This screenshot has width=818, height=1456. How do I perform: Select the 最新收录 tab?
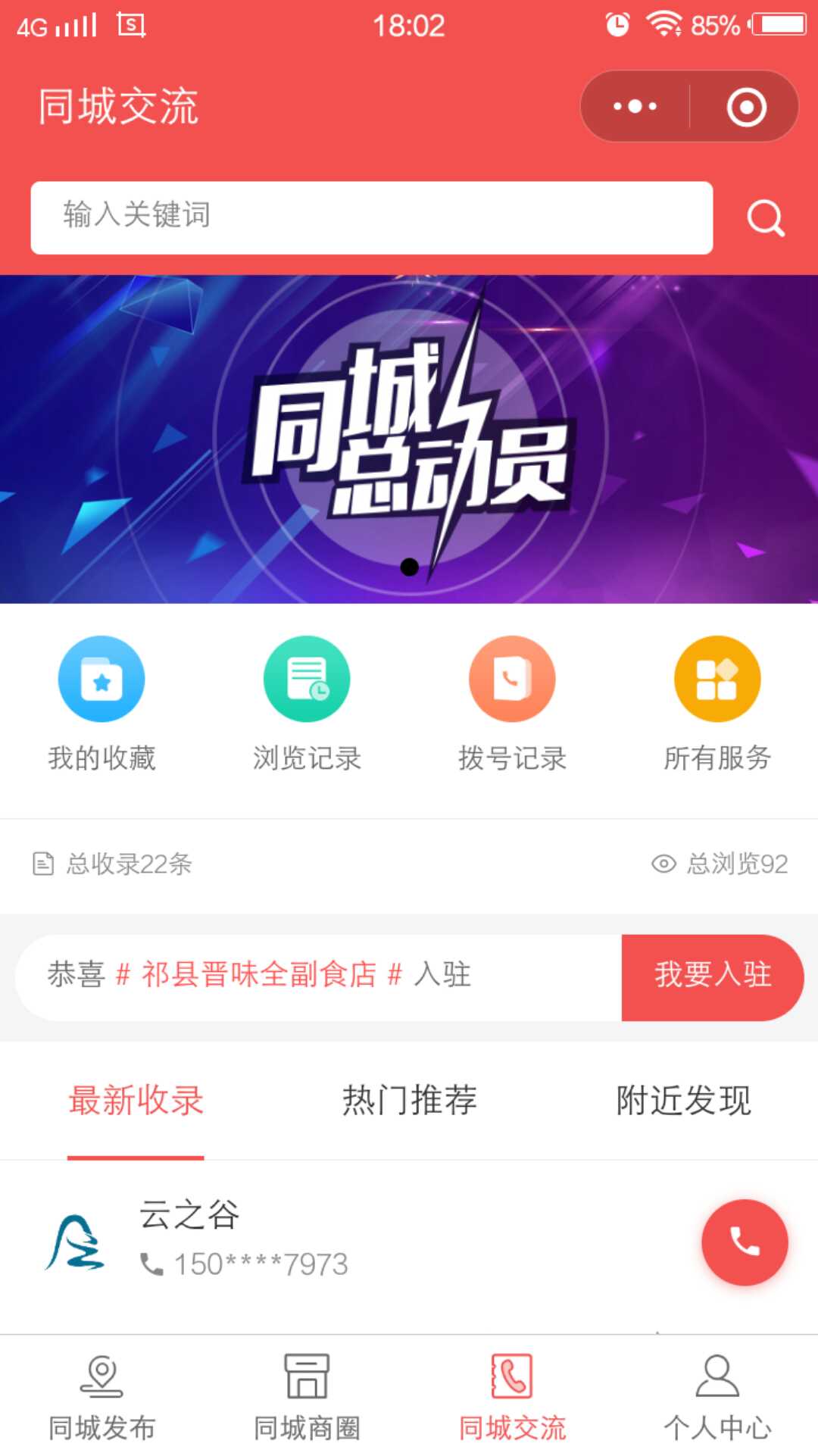pyautogui.click(x=136, y=1101)
